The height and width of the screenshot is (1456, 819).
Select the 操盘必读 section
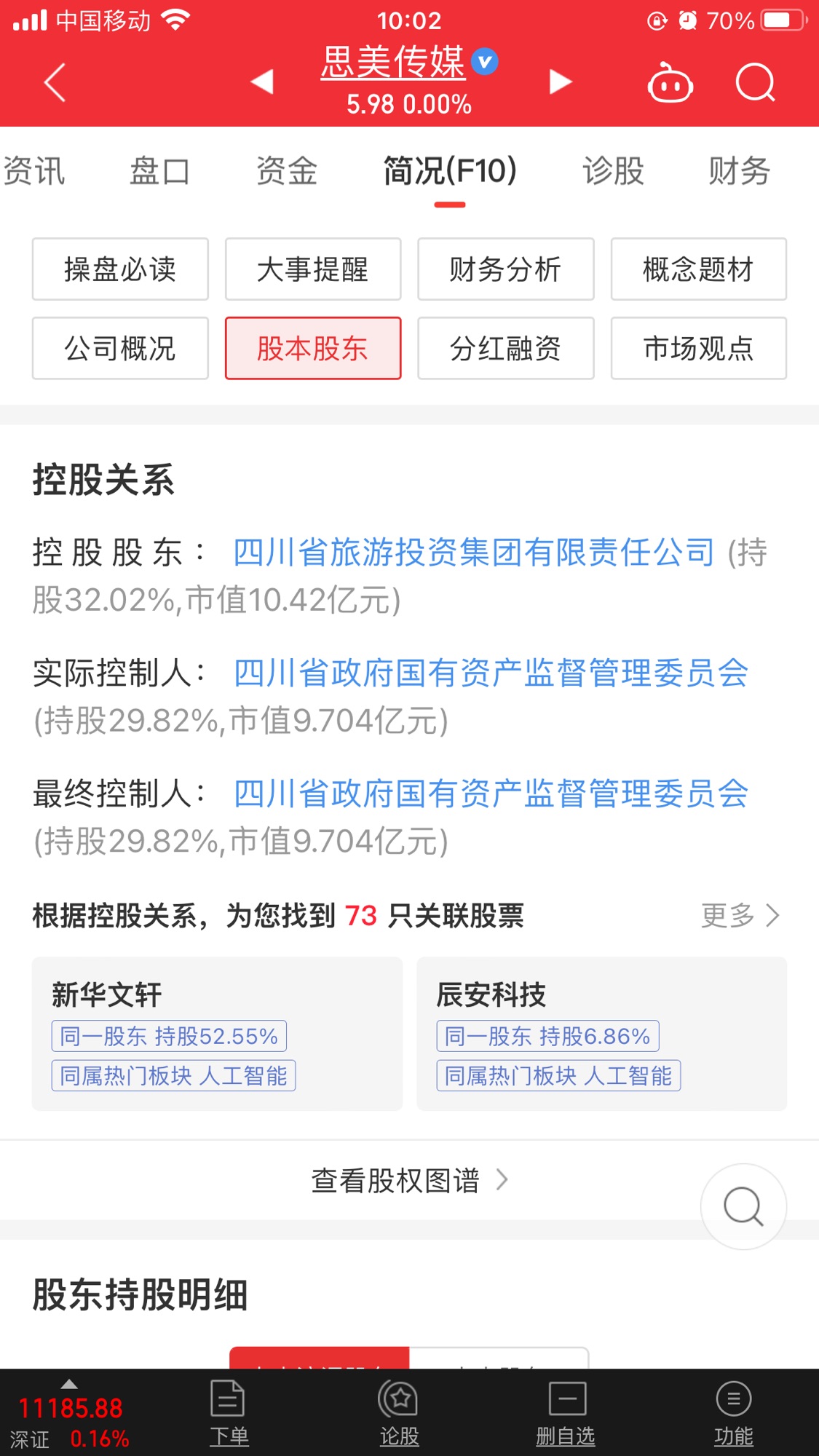pos(120,269)
